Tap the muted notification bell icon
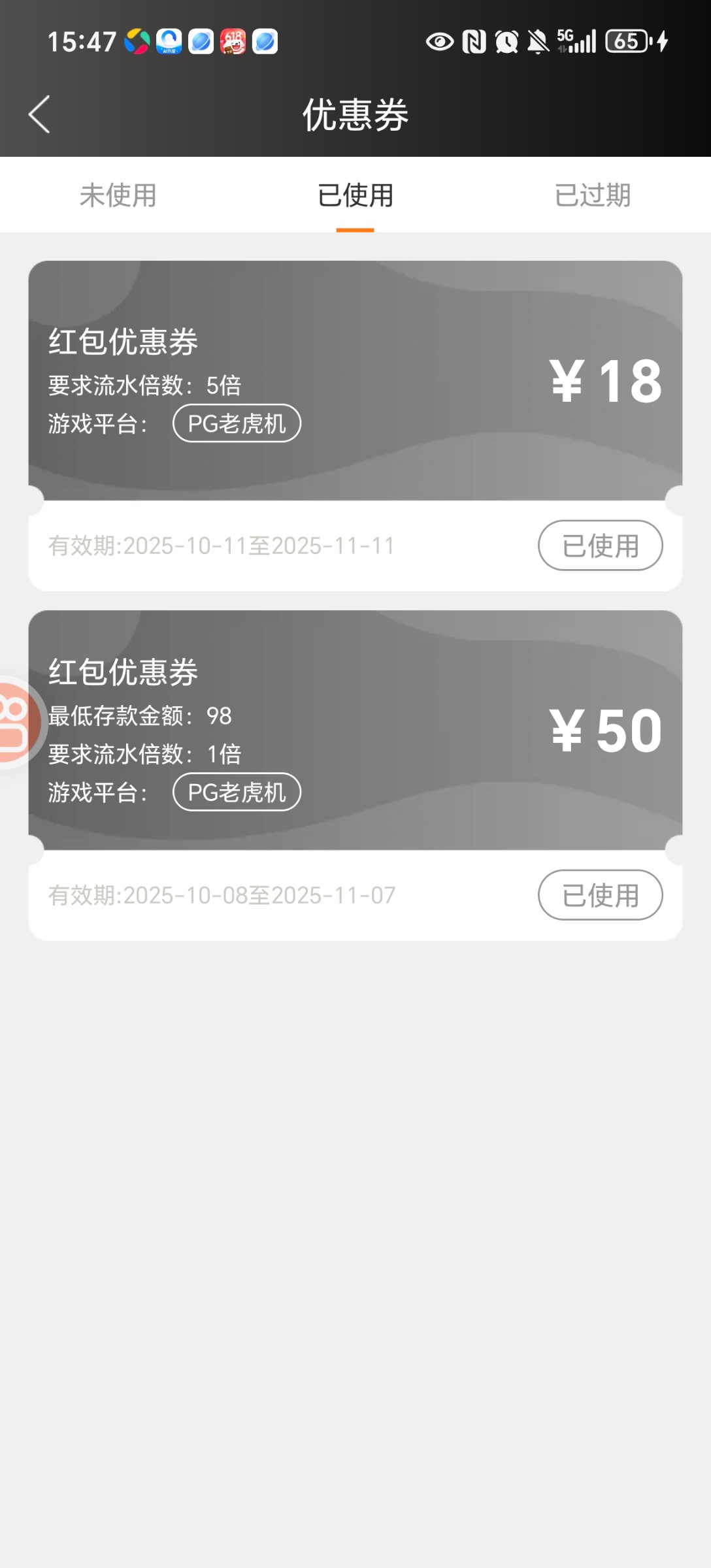 (538, 42)
